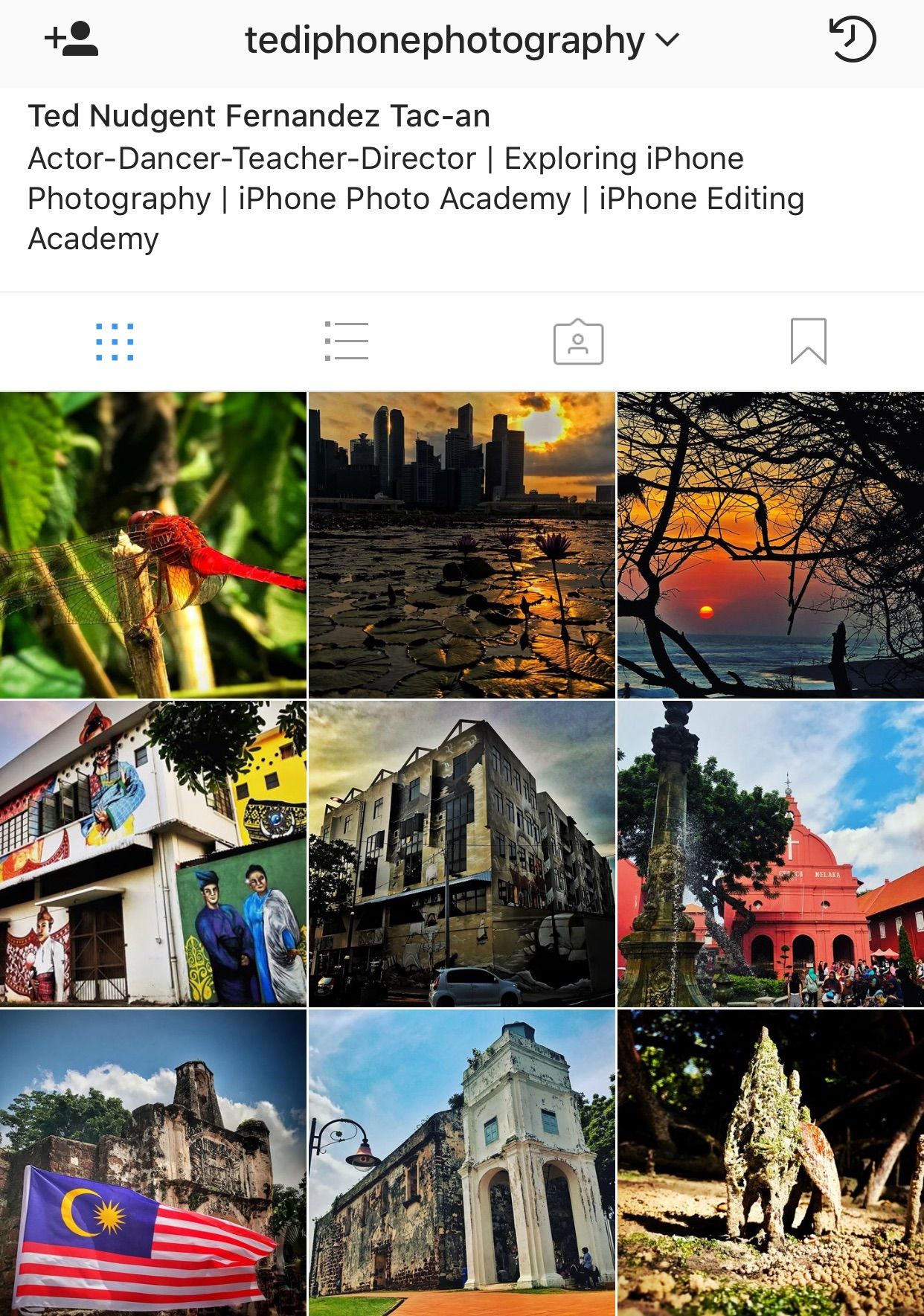
Task: Switch to the list view tab
Action: (x=347, y=341)
